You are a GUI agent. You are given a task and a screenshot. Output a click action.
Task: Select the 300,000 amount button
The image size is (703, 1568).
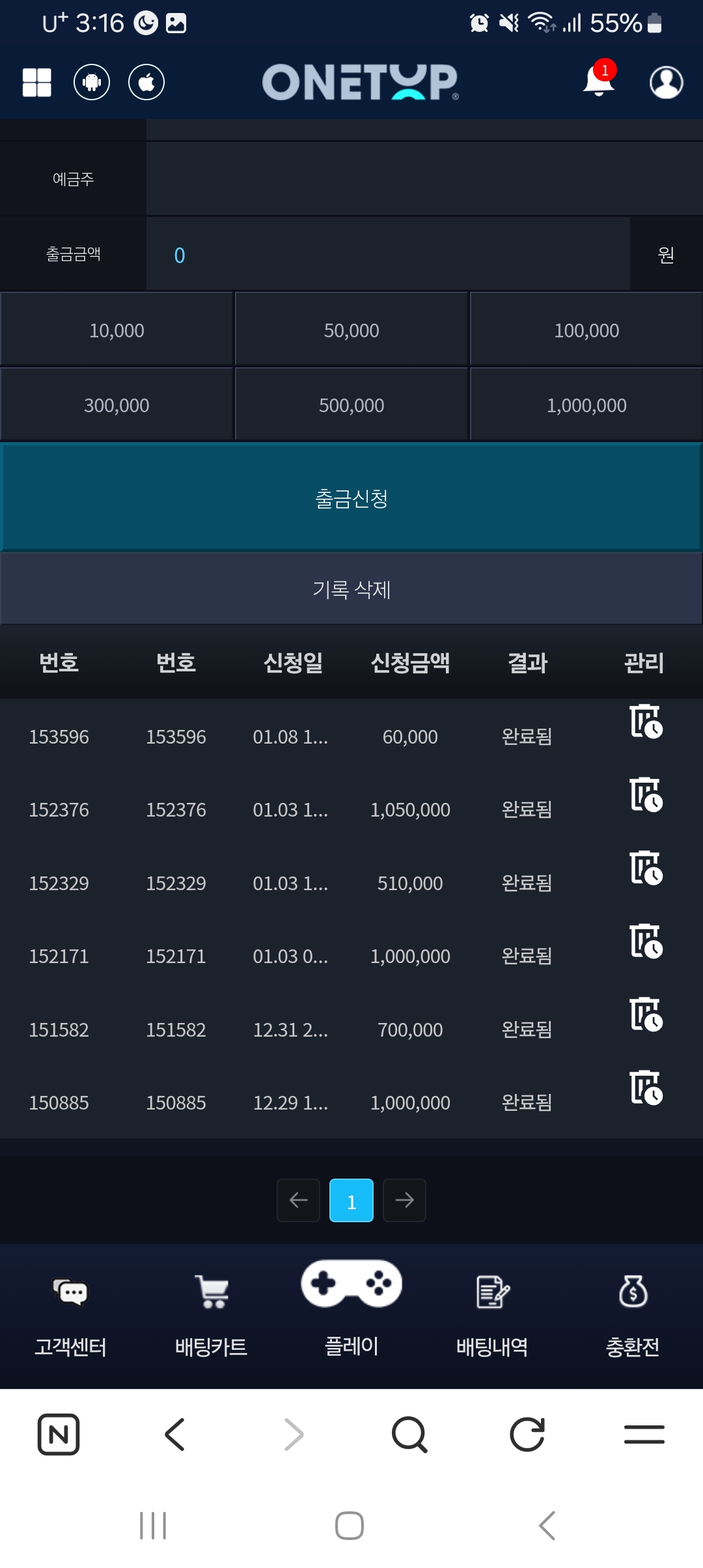click(117, 405)
